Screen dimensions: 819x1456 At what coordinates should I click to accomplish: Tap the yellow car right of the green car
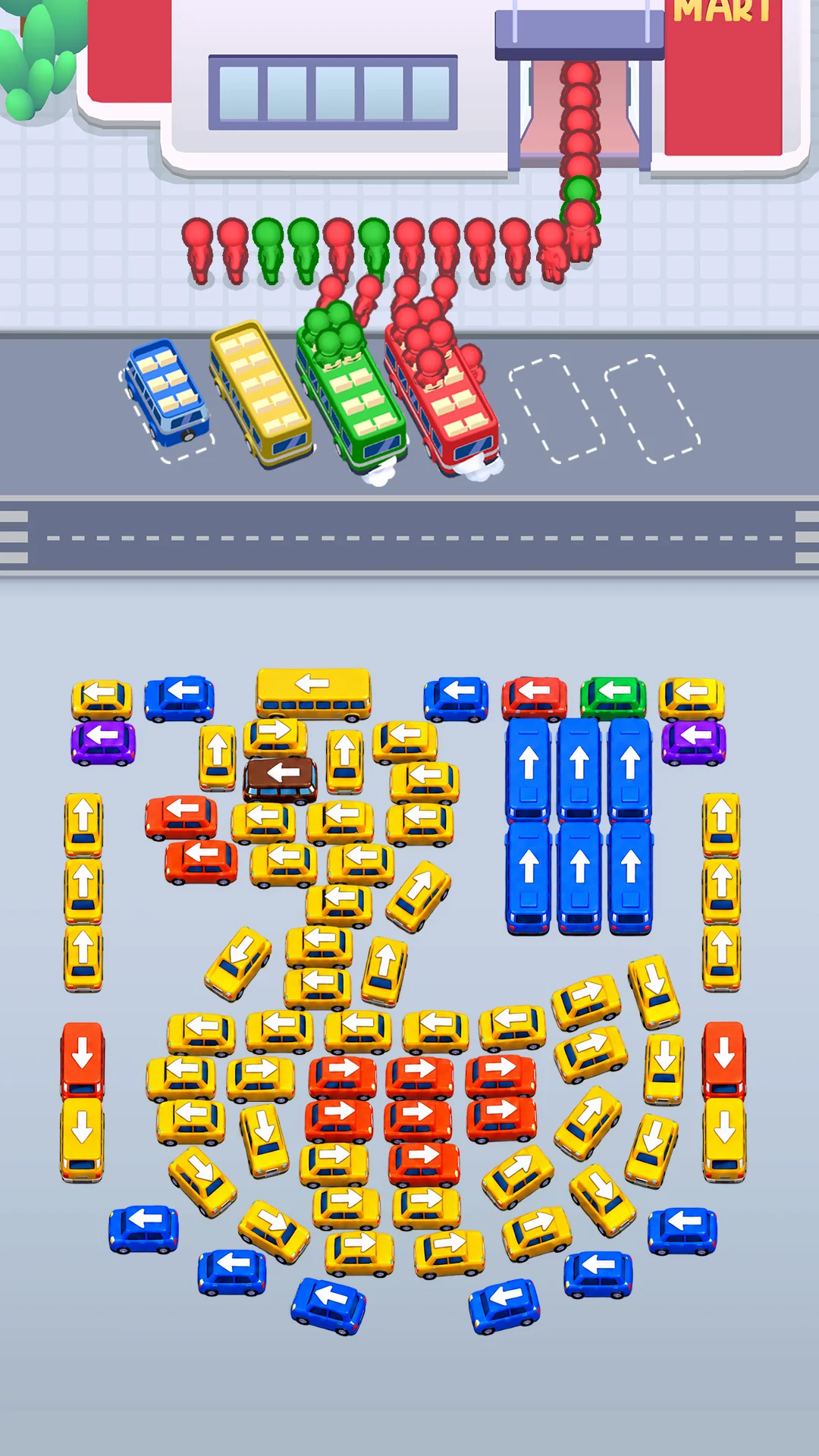coord(692,698)
